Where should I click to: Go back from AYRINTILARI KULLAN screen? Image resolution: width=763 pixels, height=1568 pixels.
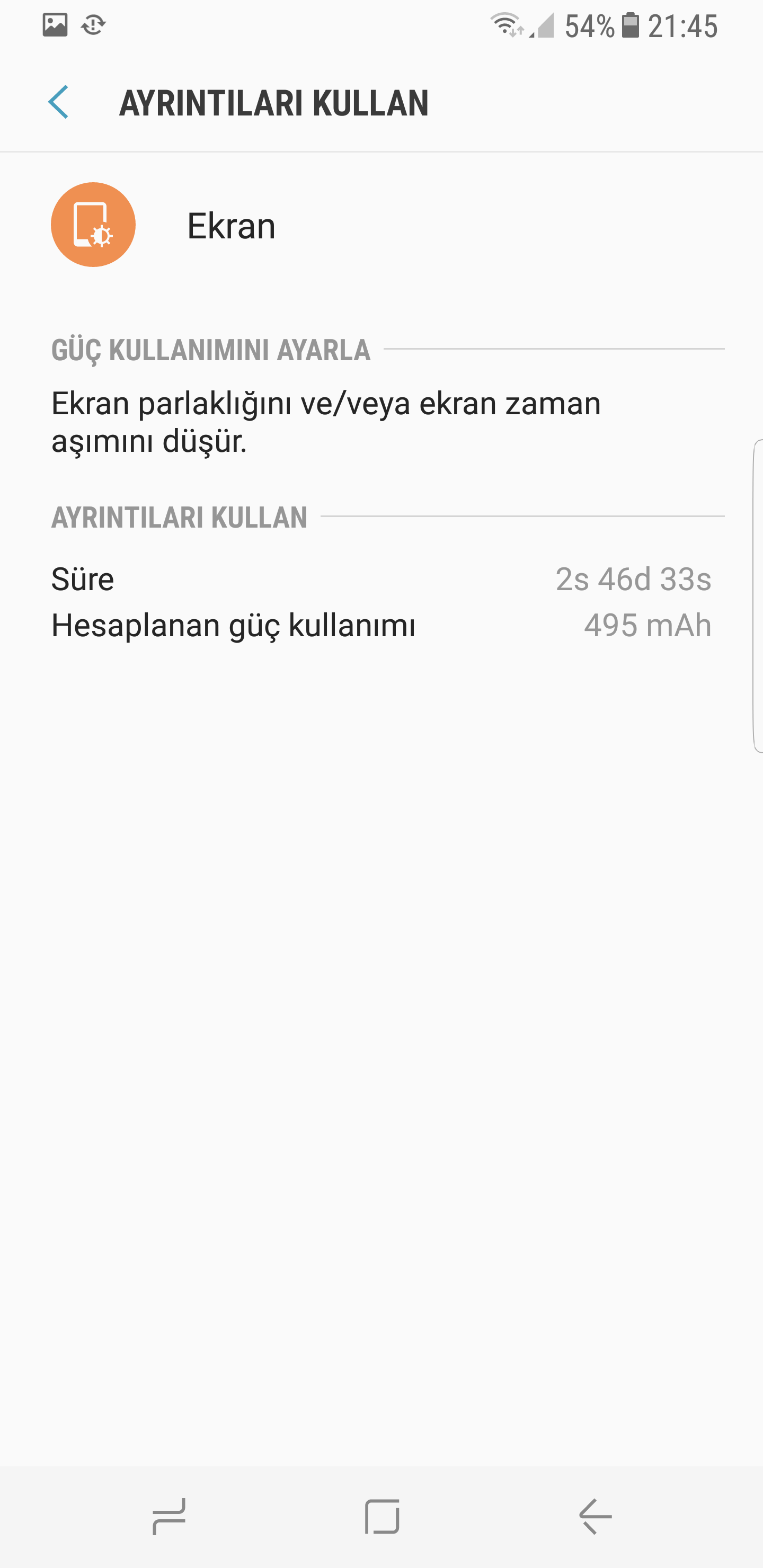coord(59,102)
